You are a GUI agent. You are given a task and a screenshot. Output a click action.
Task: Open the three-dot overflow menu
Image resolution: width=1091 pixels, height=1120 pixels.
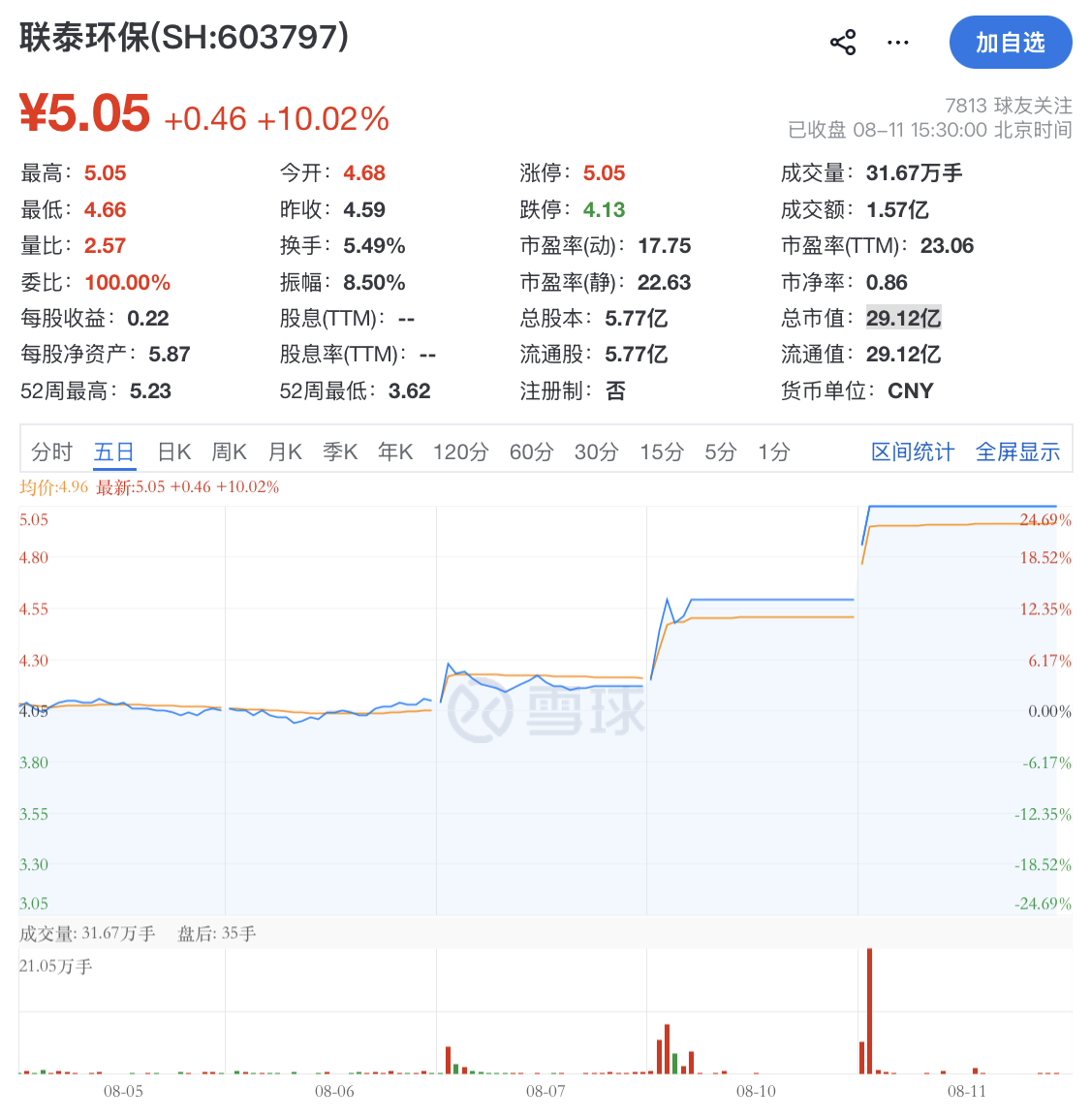[897, 43]
